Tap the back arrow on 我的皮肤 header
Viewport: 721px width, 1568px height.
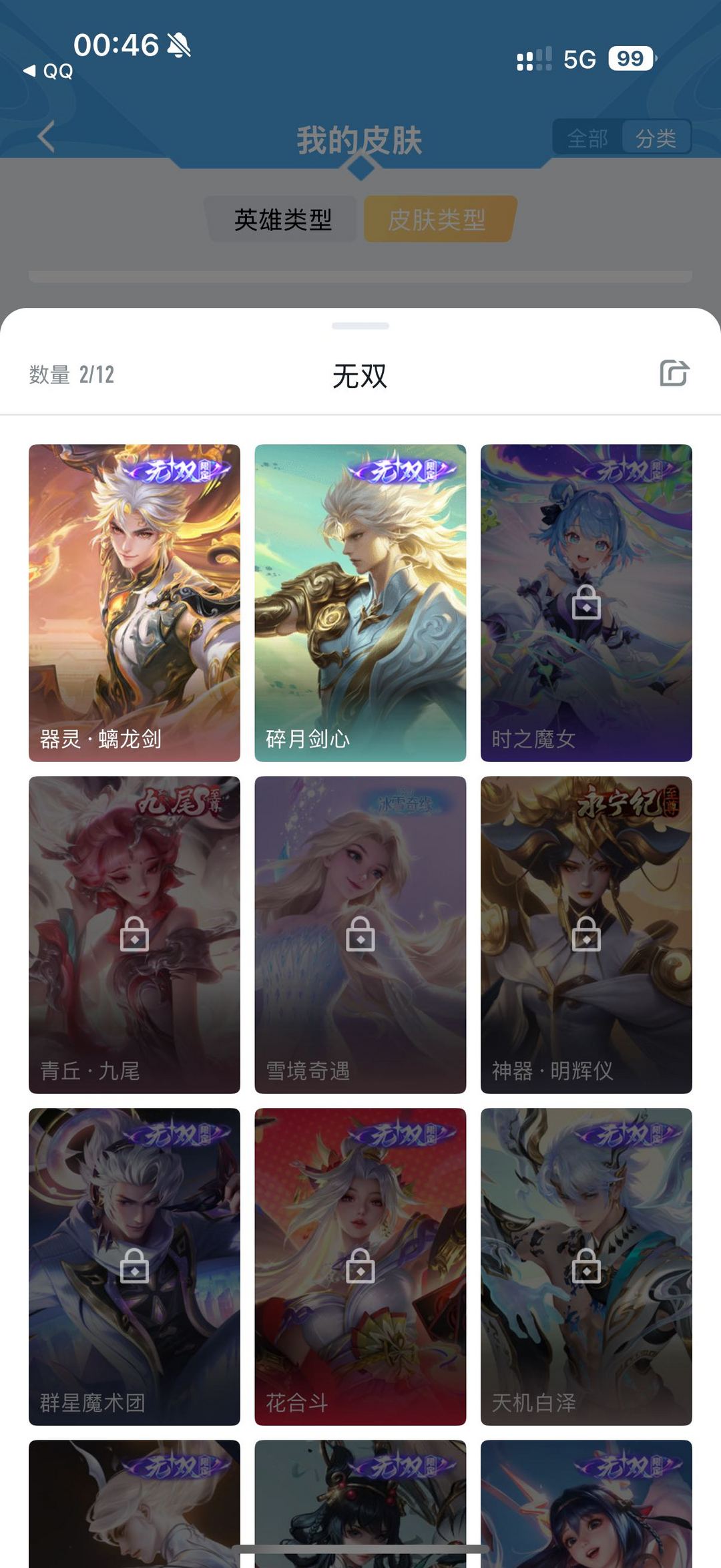click(44, 137)
